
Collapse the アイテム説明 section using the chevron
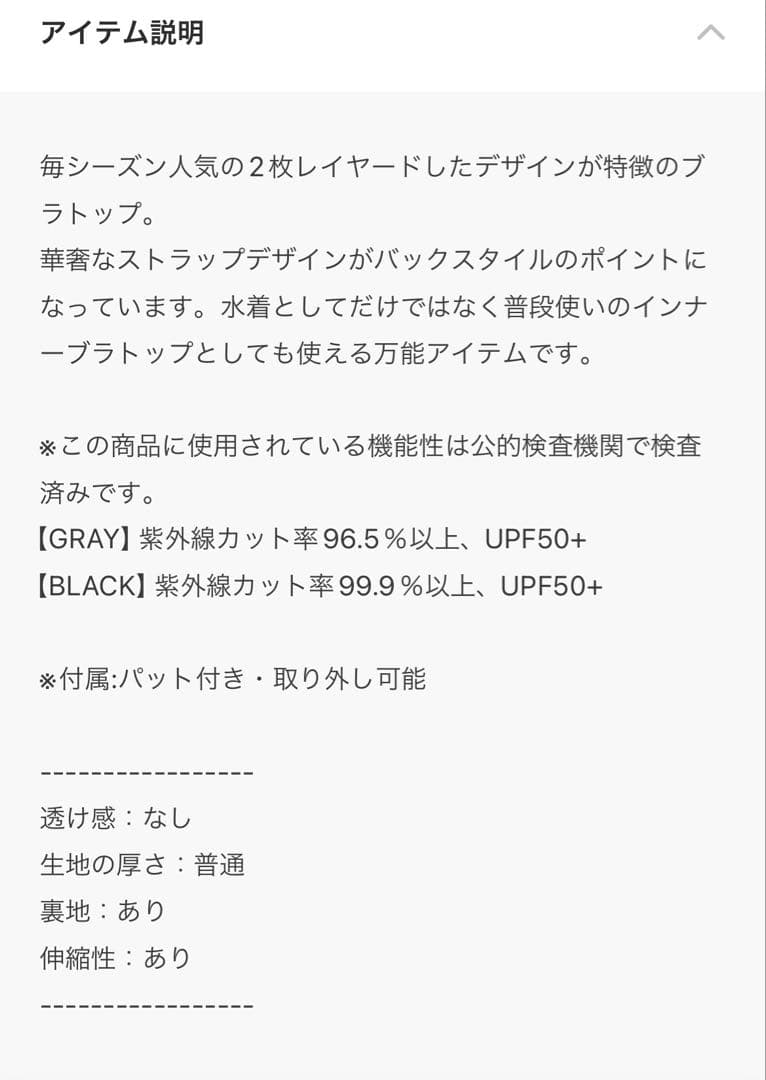[x=711, y=33]
